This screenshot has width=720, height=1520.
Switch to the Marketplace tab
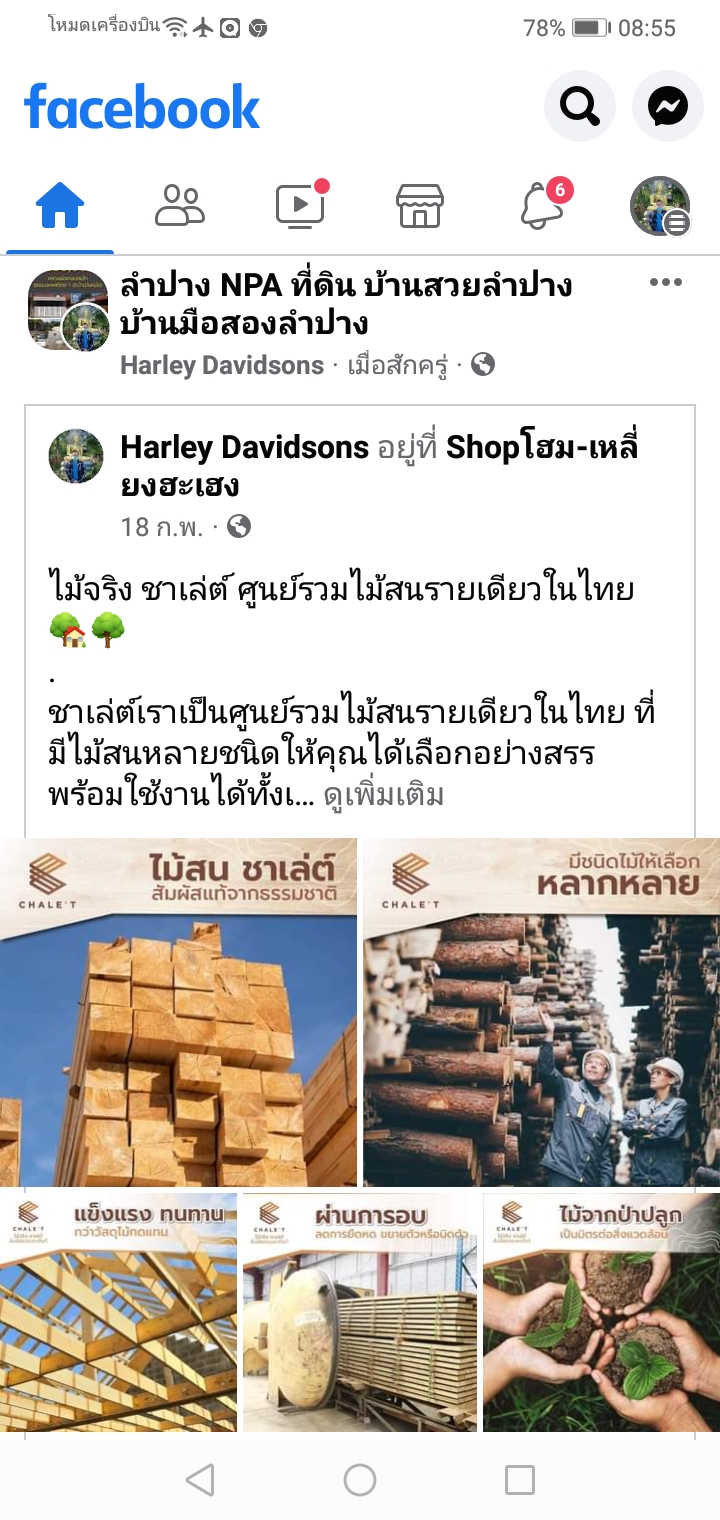point(420,206)
